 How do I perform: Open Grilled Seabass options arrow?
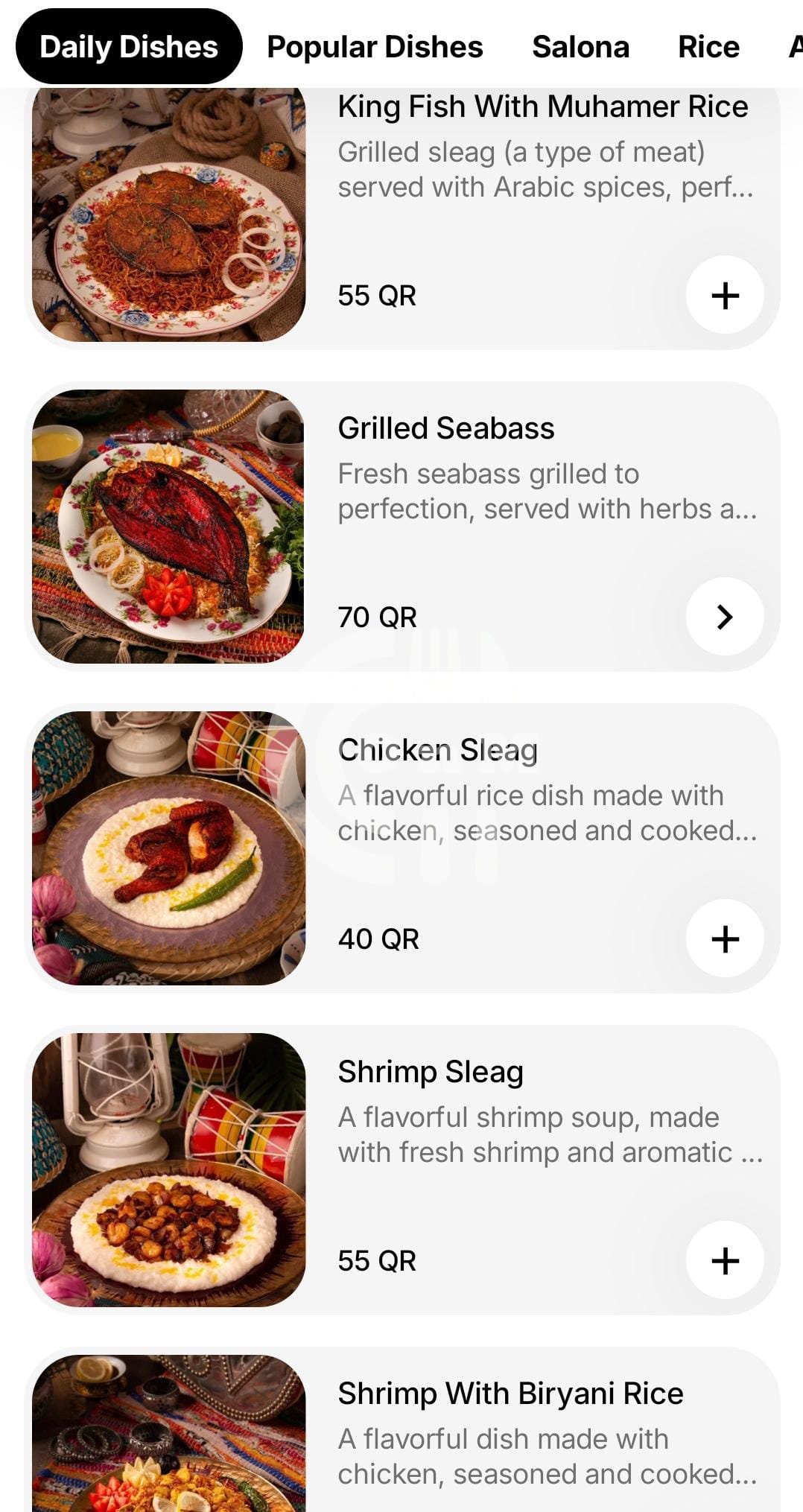pos(725,617)
